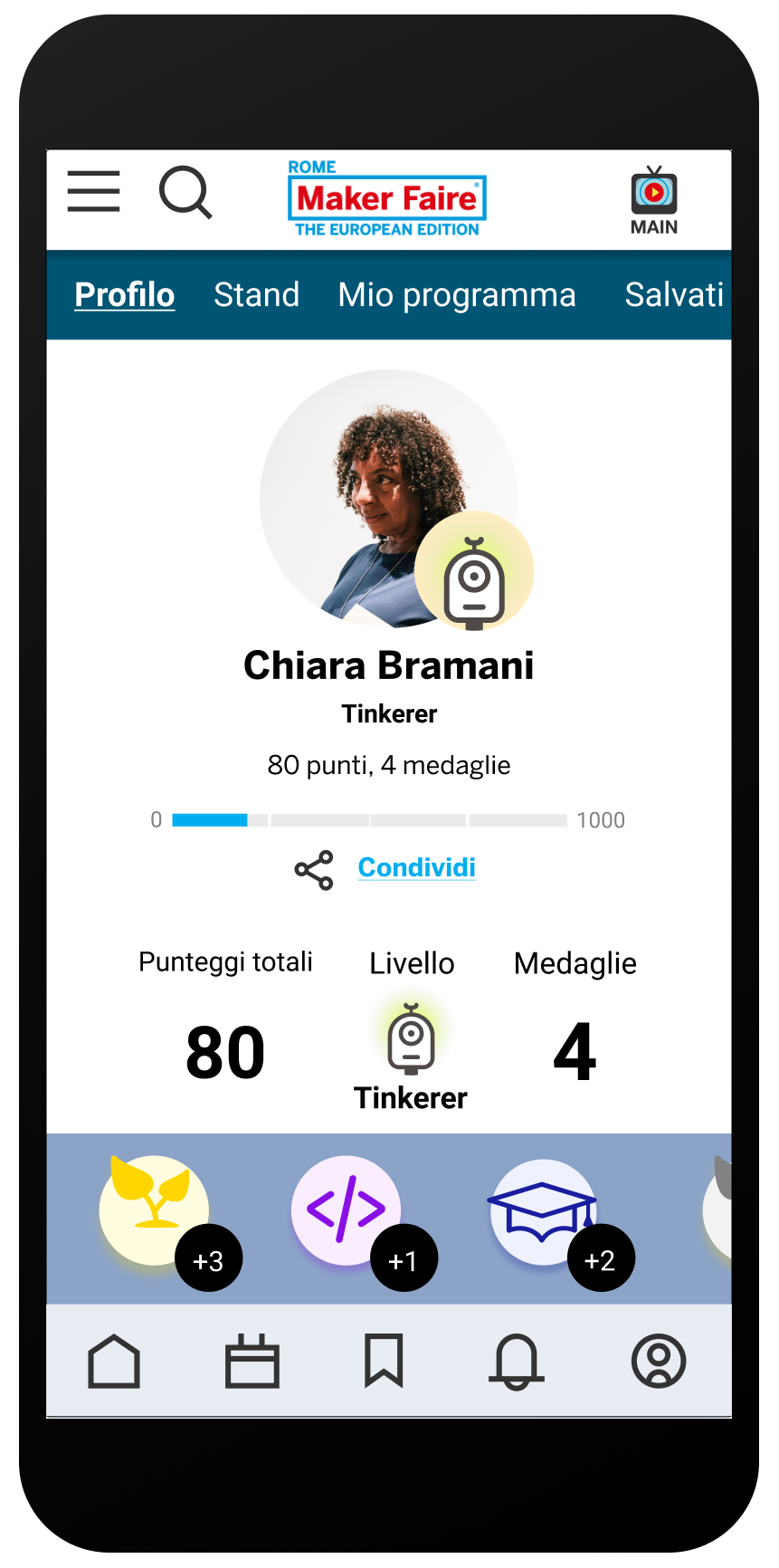Switch to the Salvati tab

[x=673, y=295]
